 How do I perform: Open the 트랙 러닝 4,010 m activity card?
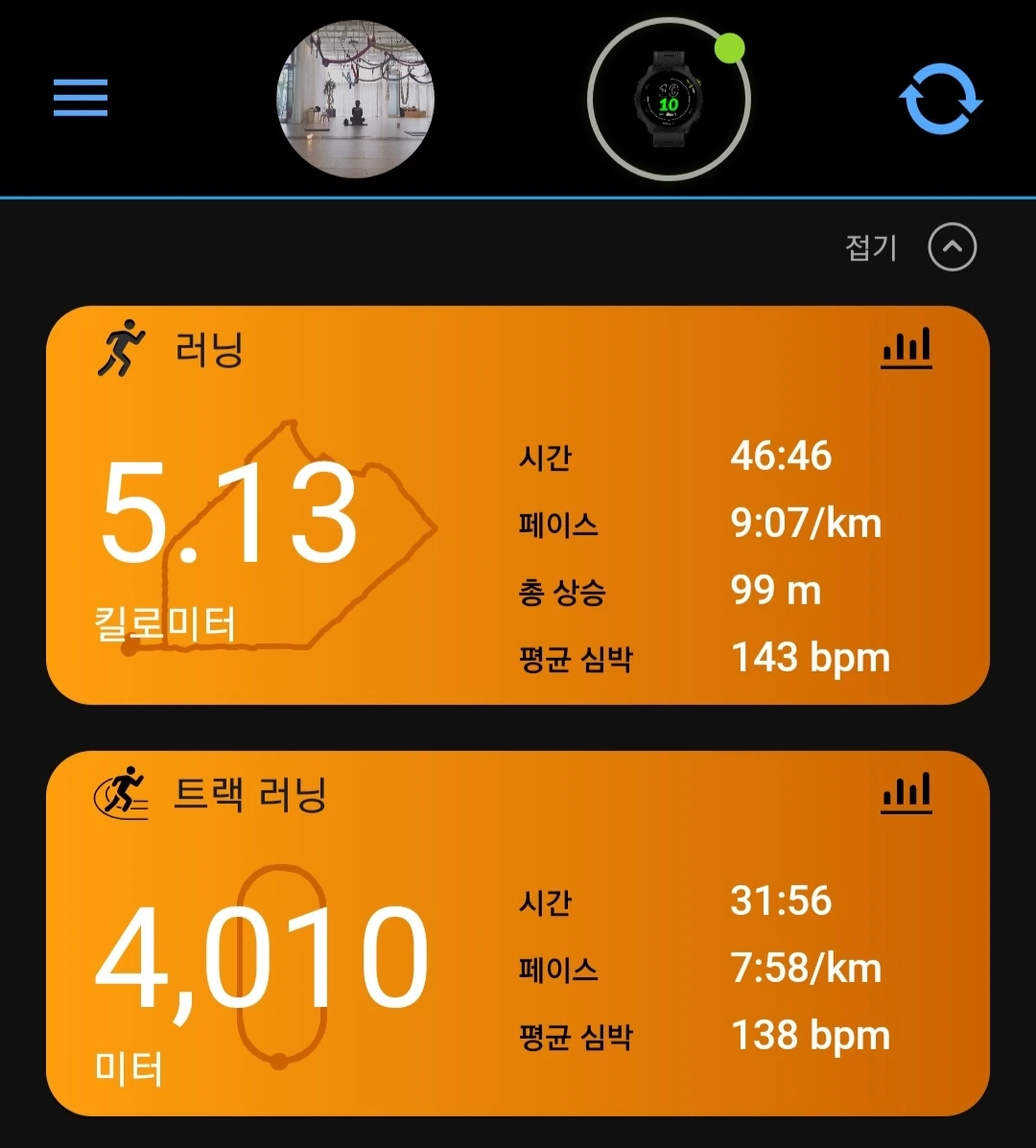[518, 933]
